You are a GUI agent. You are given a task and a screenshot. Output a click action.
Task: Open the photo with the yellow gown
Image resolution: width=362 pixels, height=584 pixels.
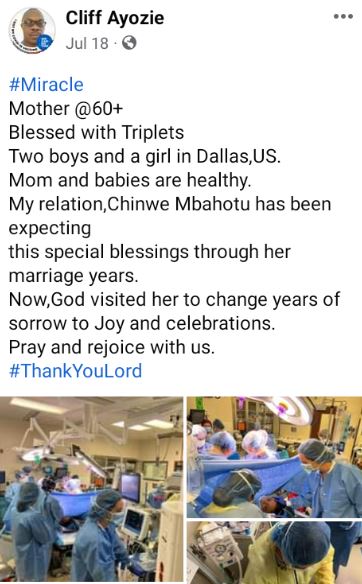274,552
